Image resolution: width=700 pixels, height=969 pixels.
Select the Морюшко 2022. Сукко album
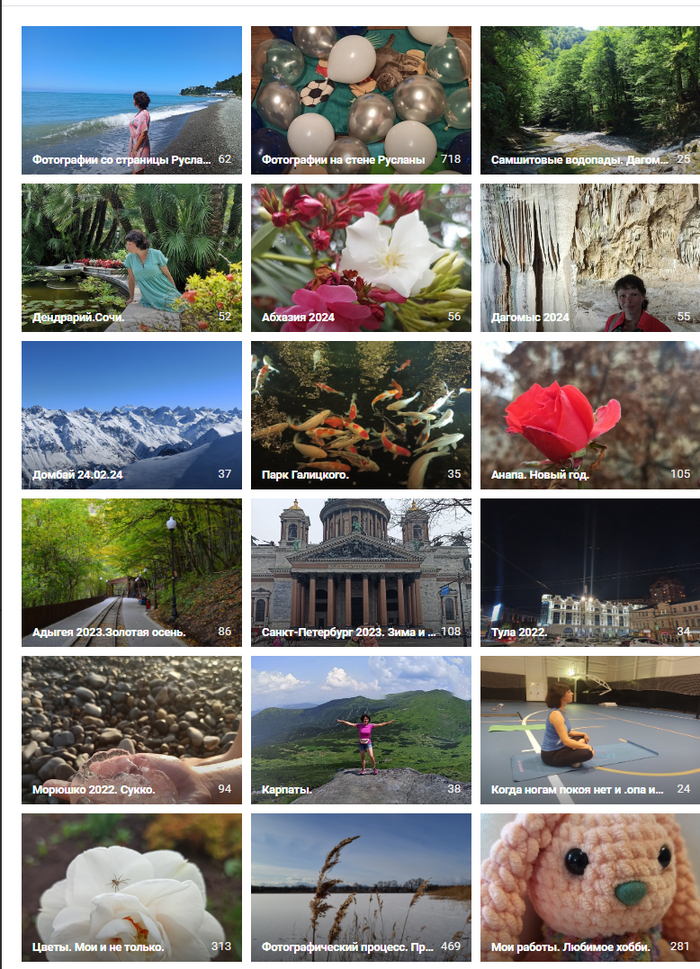131,730
